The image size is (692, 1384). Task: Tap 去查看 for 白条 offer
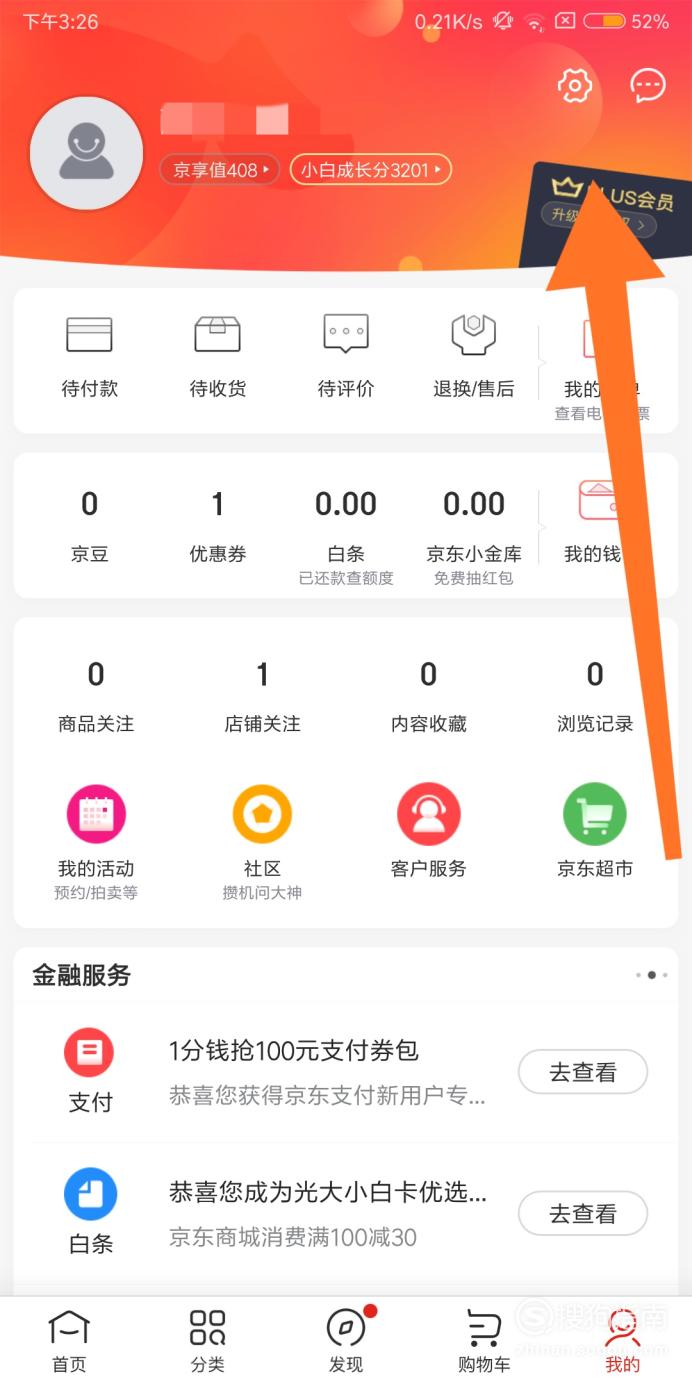tap(583, 1214)
